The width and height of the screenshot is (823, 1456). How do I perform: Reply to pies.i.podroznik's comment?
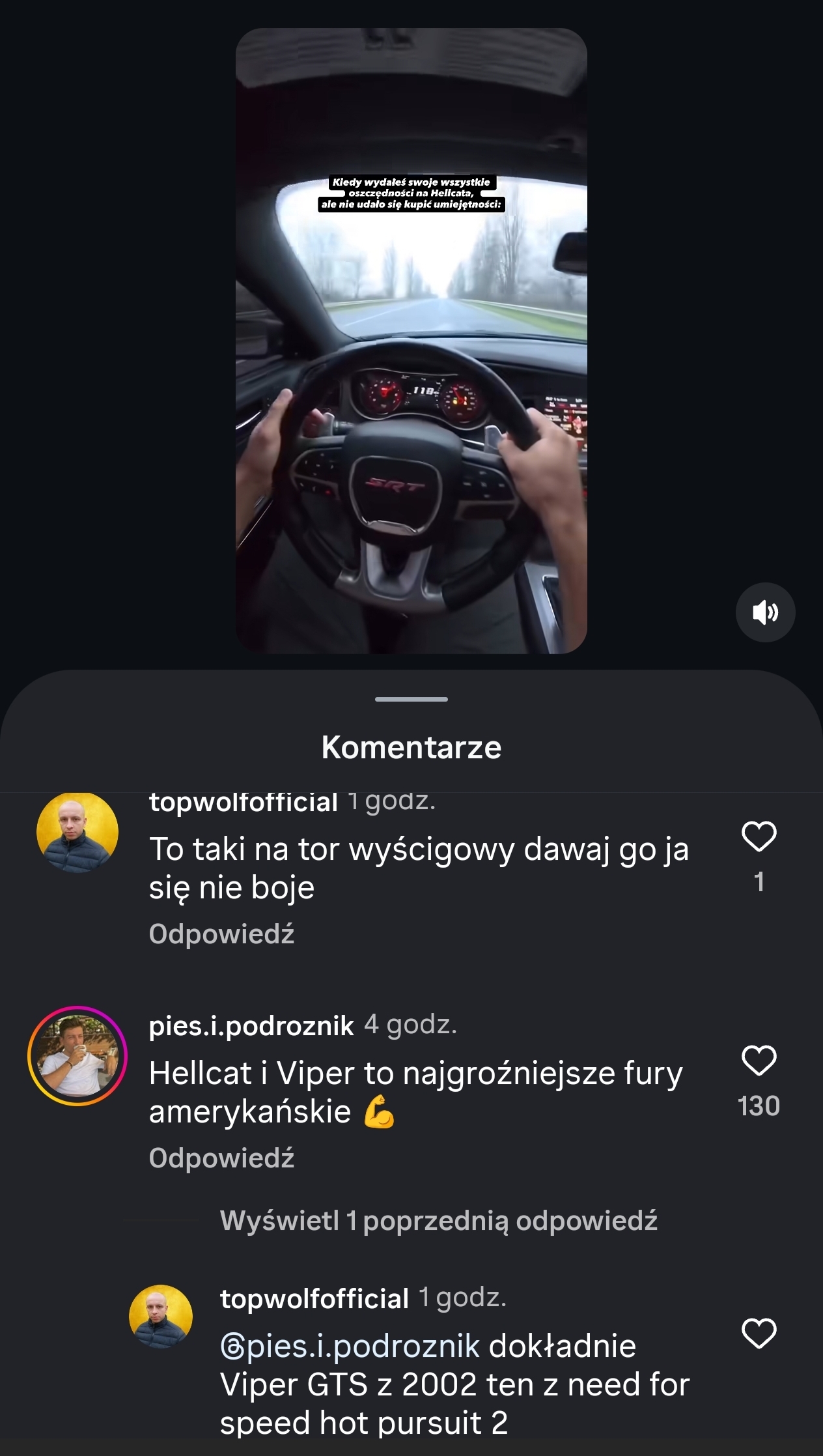coord(221,1158)
